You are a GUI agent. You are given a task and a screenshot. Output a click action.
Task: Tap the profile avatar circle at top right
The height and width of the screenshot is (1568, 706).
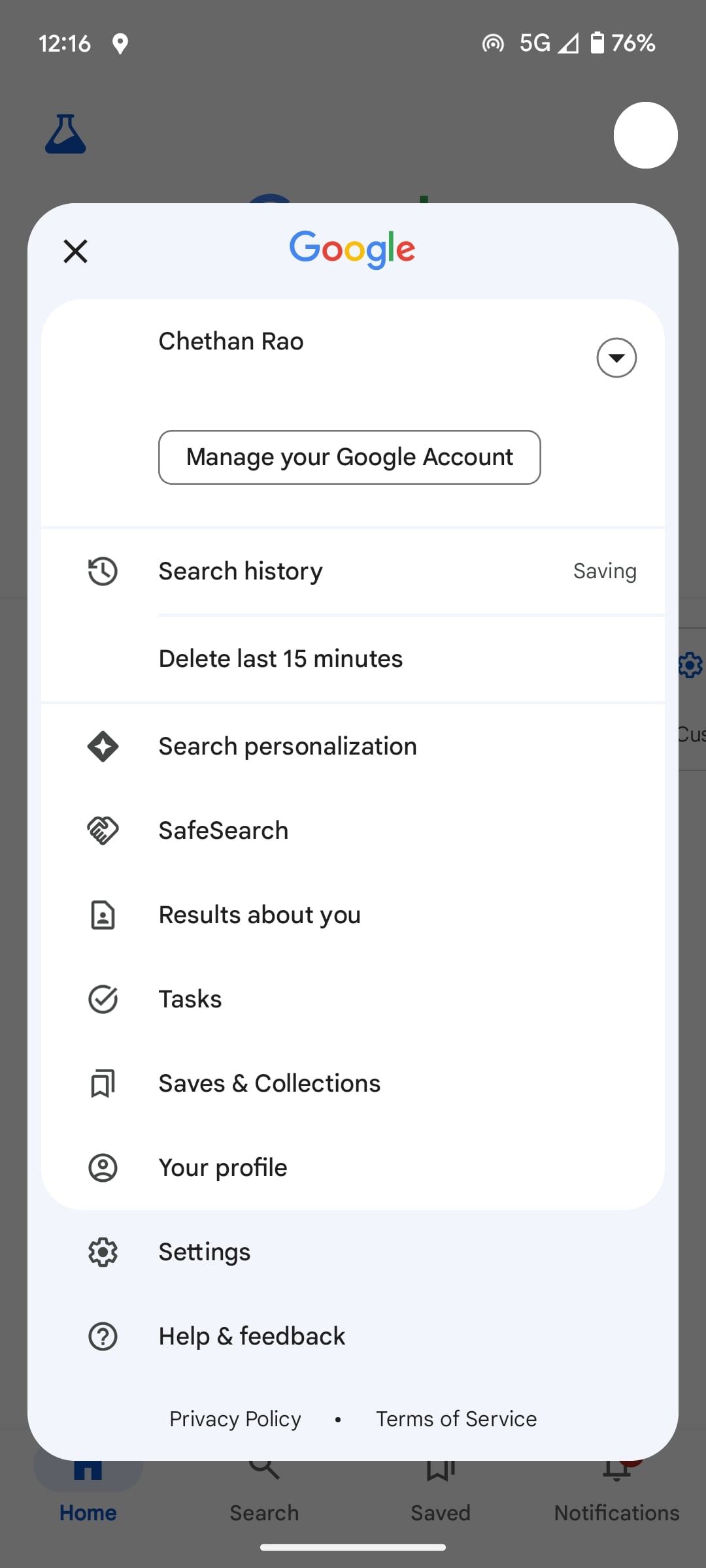point(645,136)
